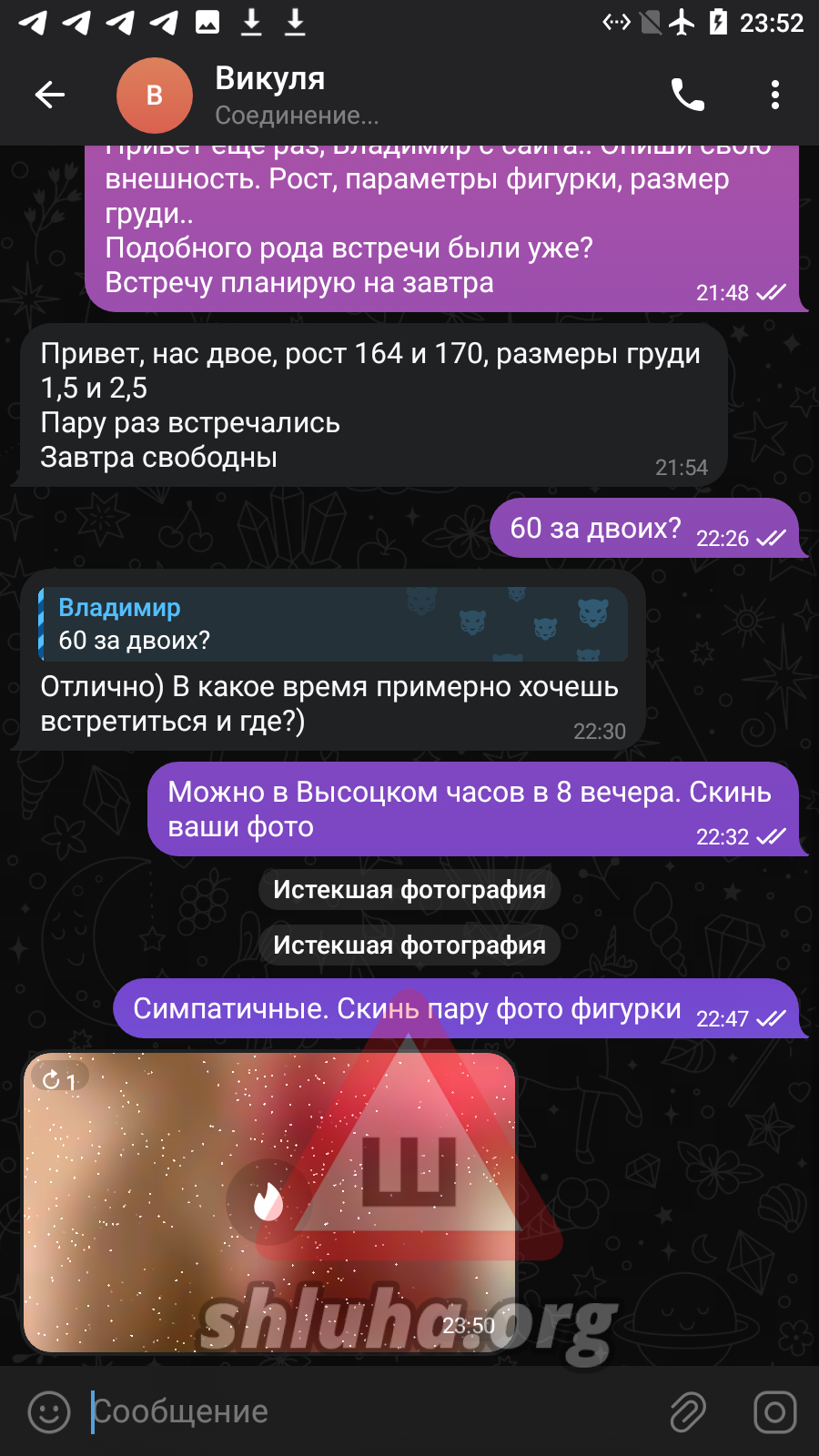Go back to the chat list
The width and height of the screenshot is (819, 1456).
50,95
